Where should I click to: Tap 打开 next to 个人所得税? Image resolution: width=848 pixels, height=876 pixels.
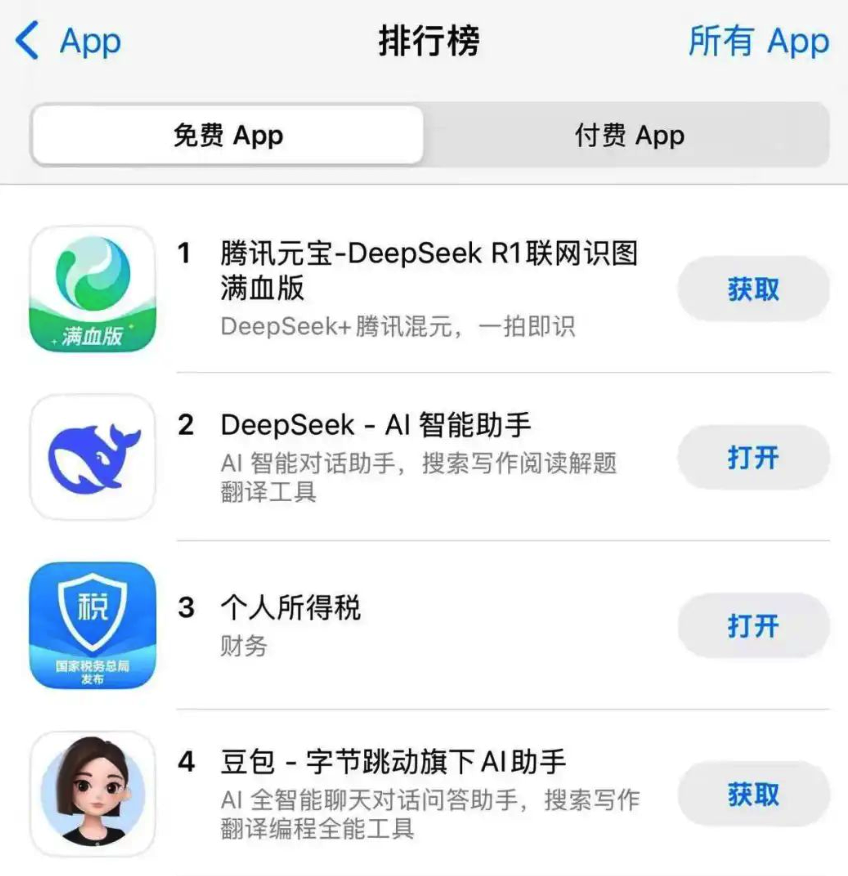point(753,626)
